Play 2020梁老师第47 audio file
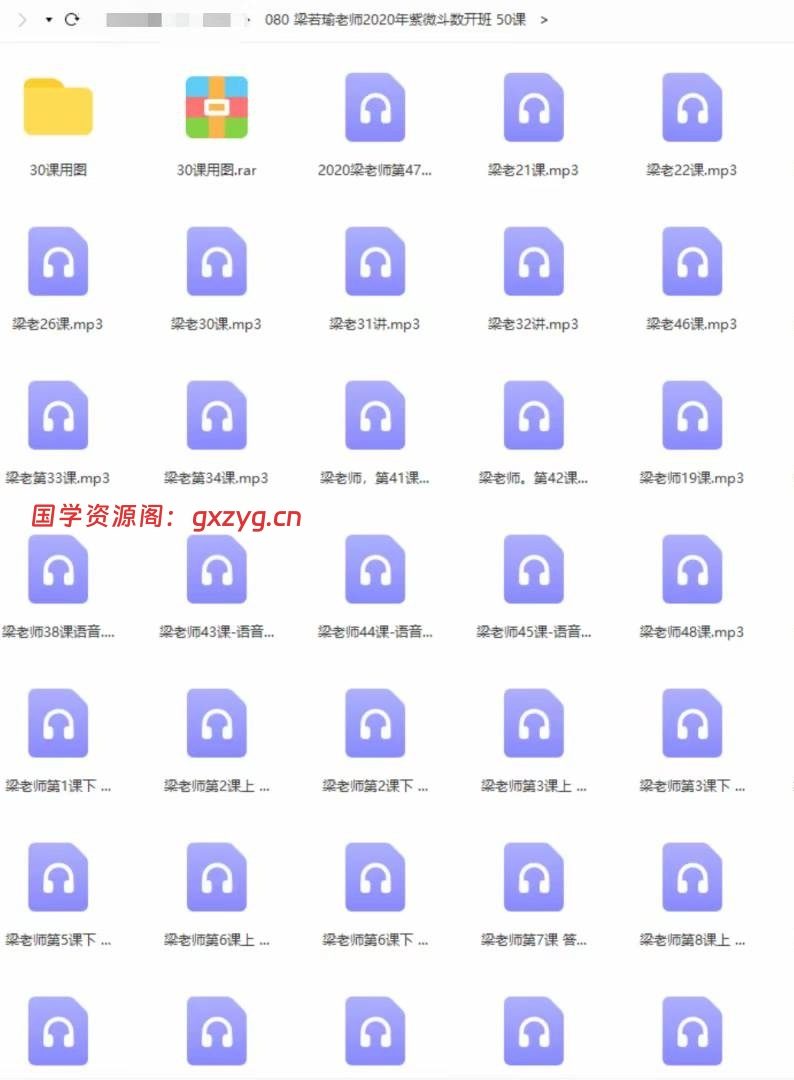 [375, 108]
